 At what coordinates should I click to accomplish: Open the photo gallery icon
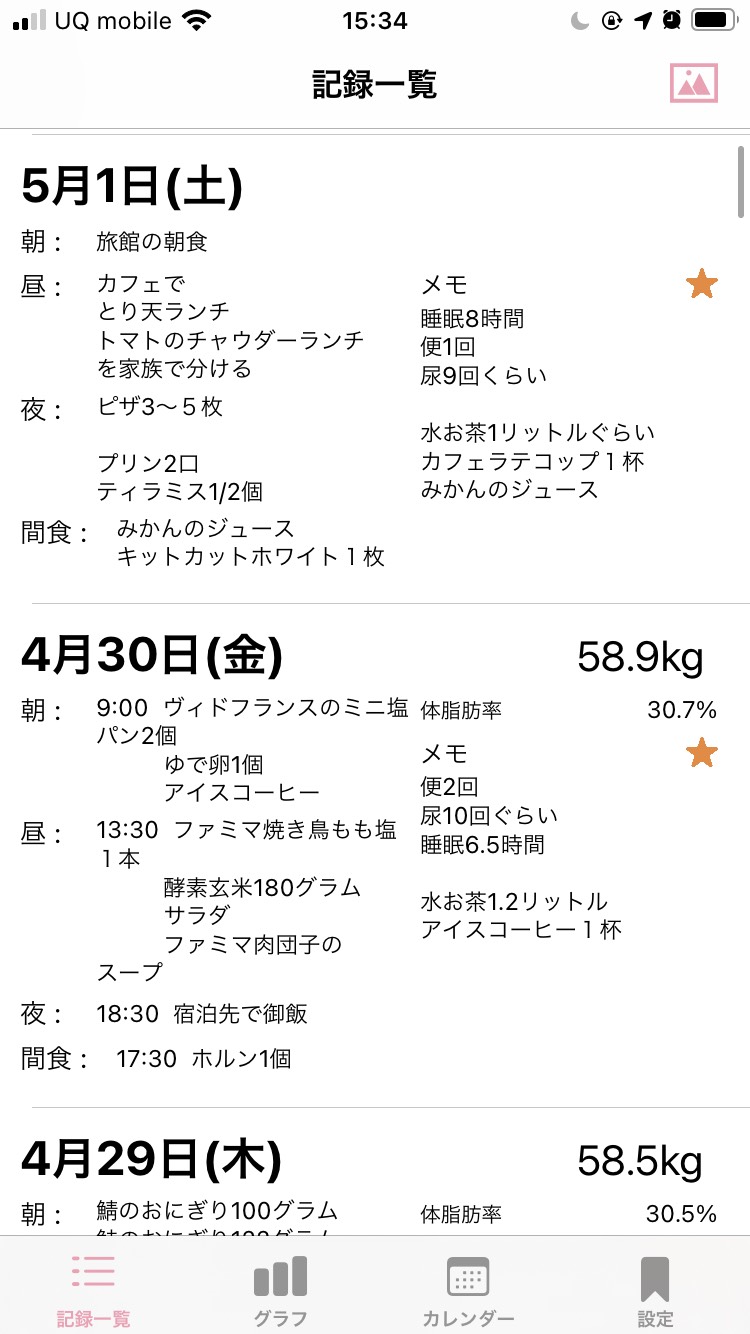click(x=694, y=83)
